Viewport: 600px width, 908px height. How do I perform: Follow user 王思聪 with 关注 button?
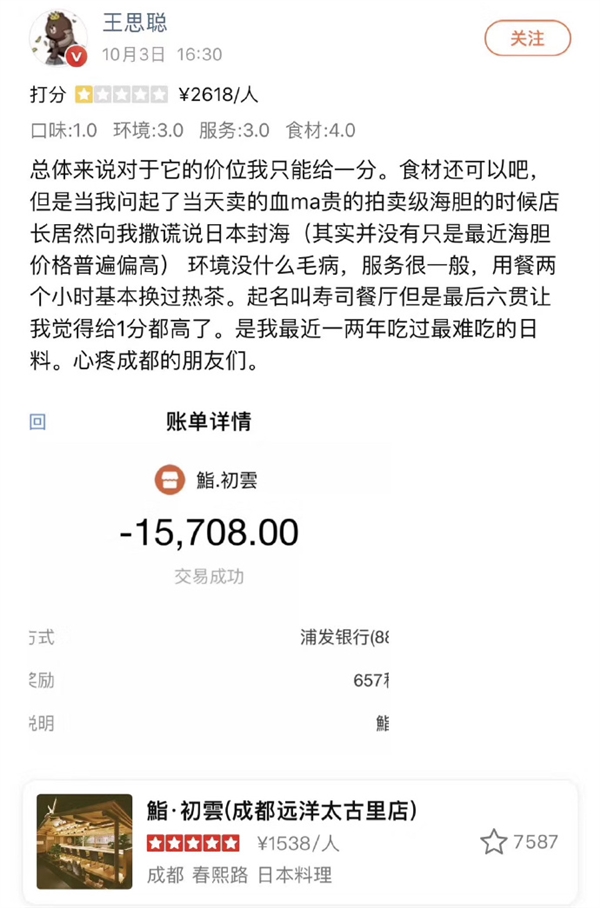pos(527,39)
